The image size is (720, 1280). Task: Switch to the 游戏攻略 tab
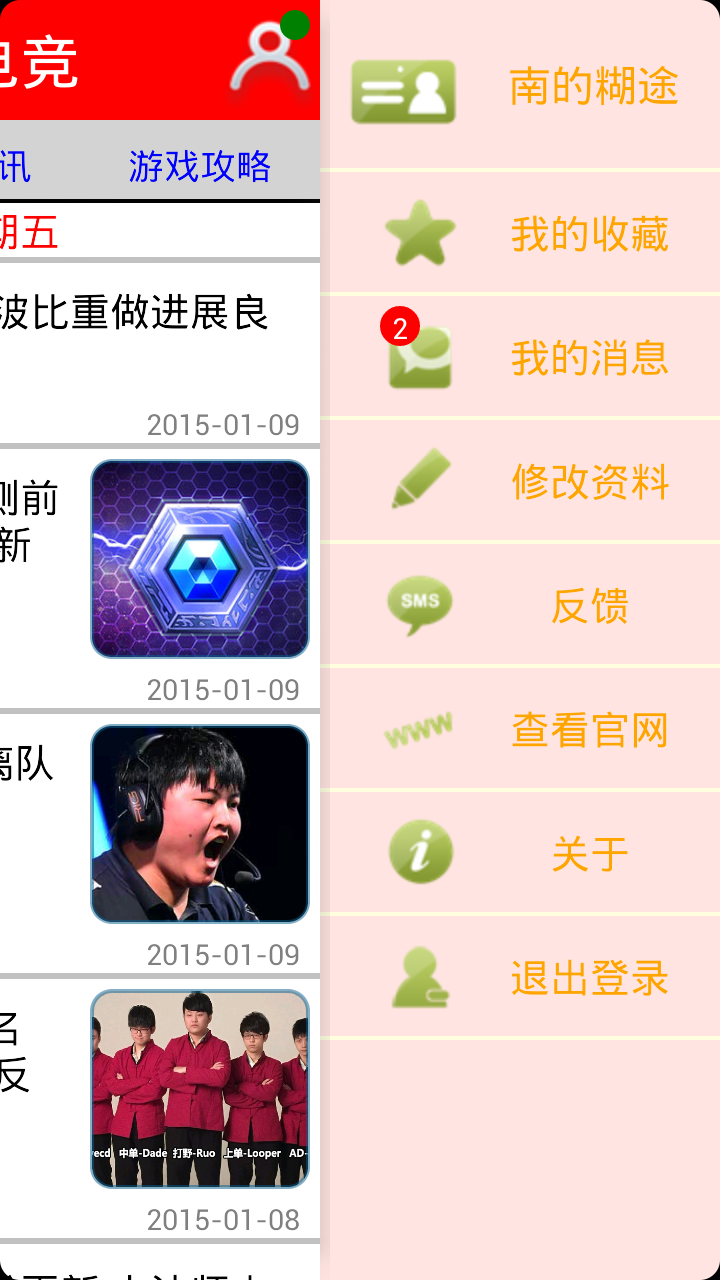pyautogui.click(x=200, y=166)
